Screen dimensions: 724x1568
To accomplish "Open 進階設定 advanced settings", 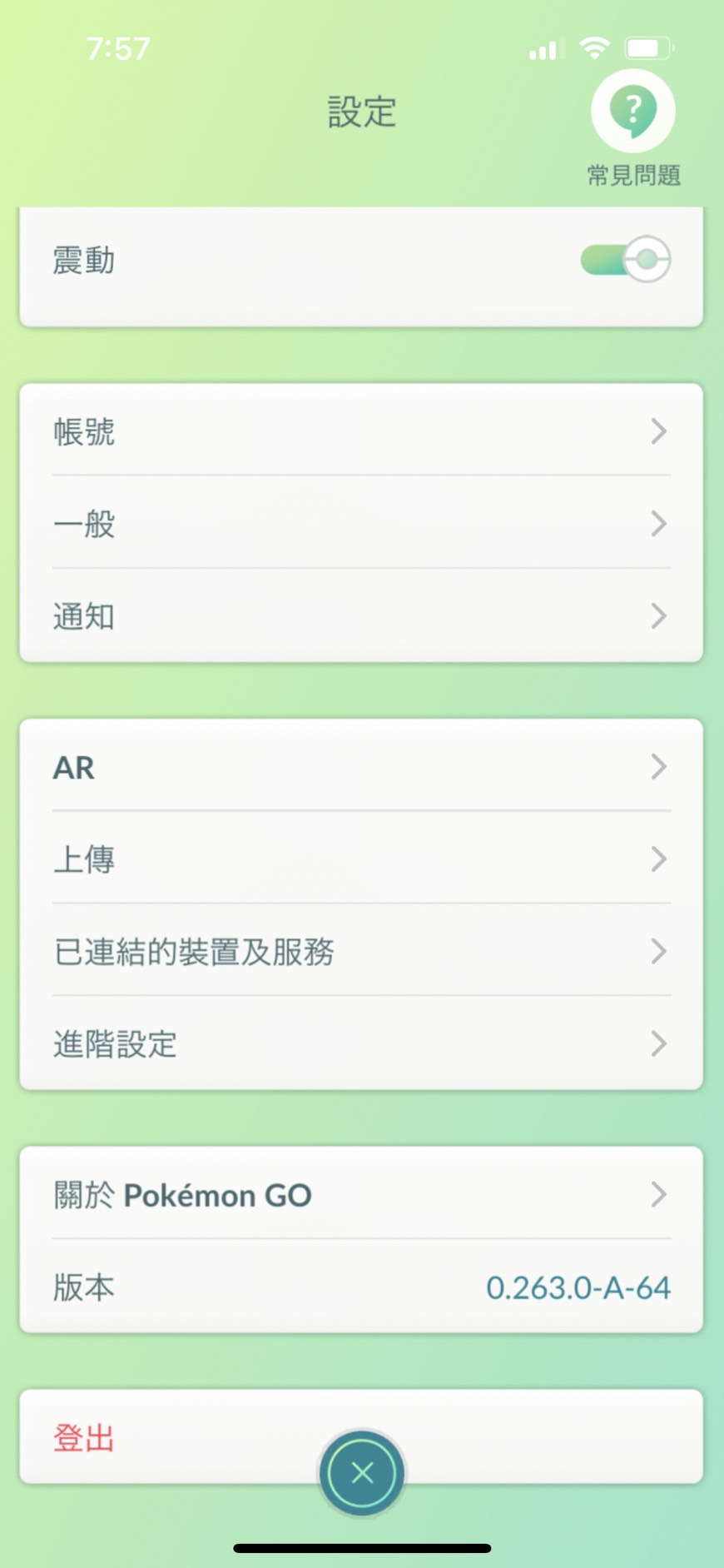I will coord(362,1043).
